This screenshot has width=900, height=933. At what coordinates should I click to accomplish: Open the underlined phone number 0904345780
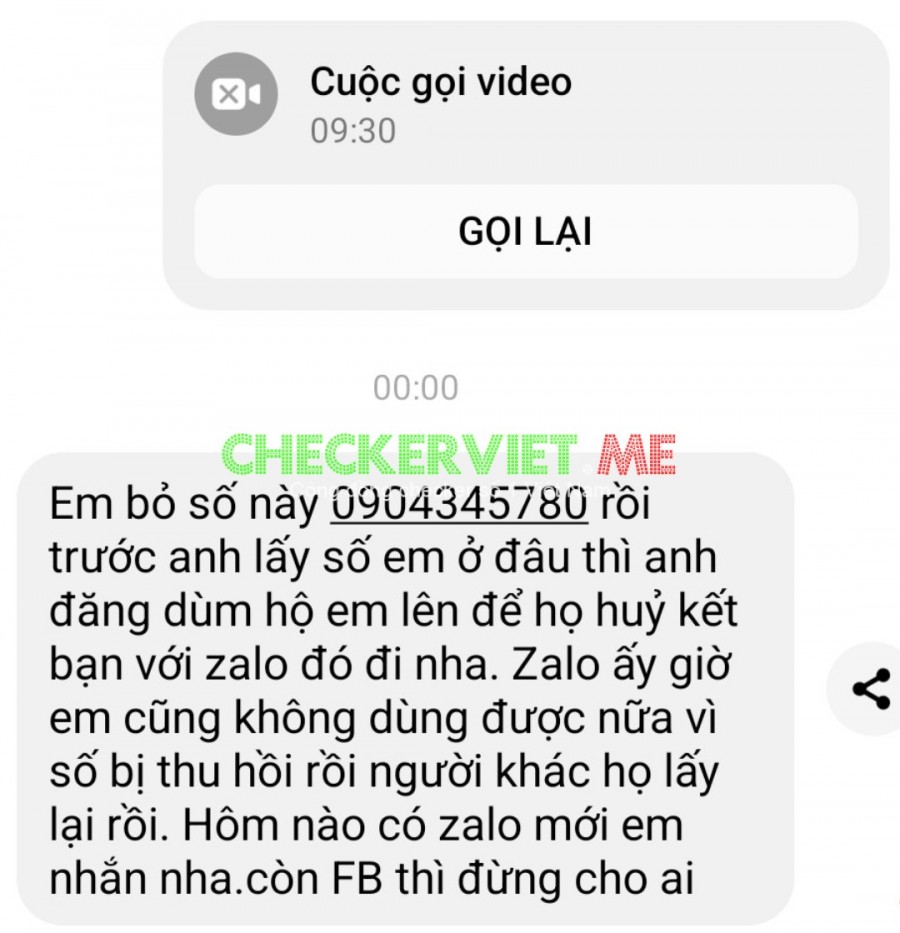tap(458, 506)
